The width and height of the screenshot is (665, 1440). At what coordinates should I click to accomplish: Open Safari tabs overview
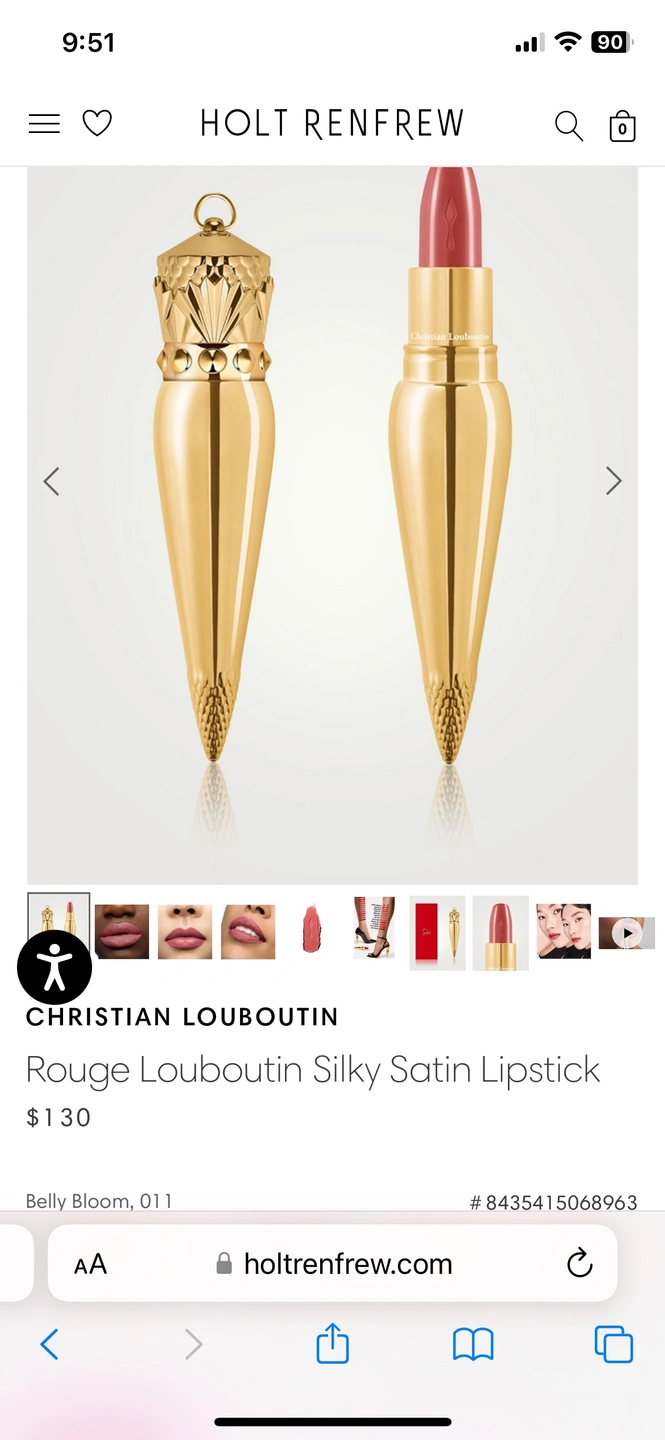click(614, 1344)
